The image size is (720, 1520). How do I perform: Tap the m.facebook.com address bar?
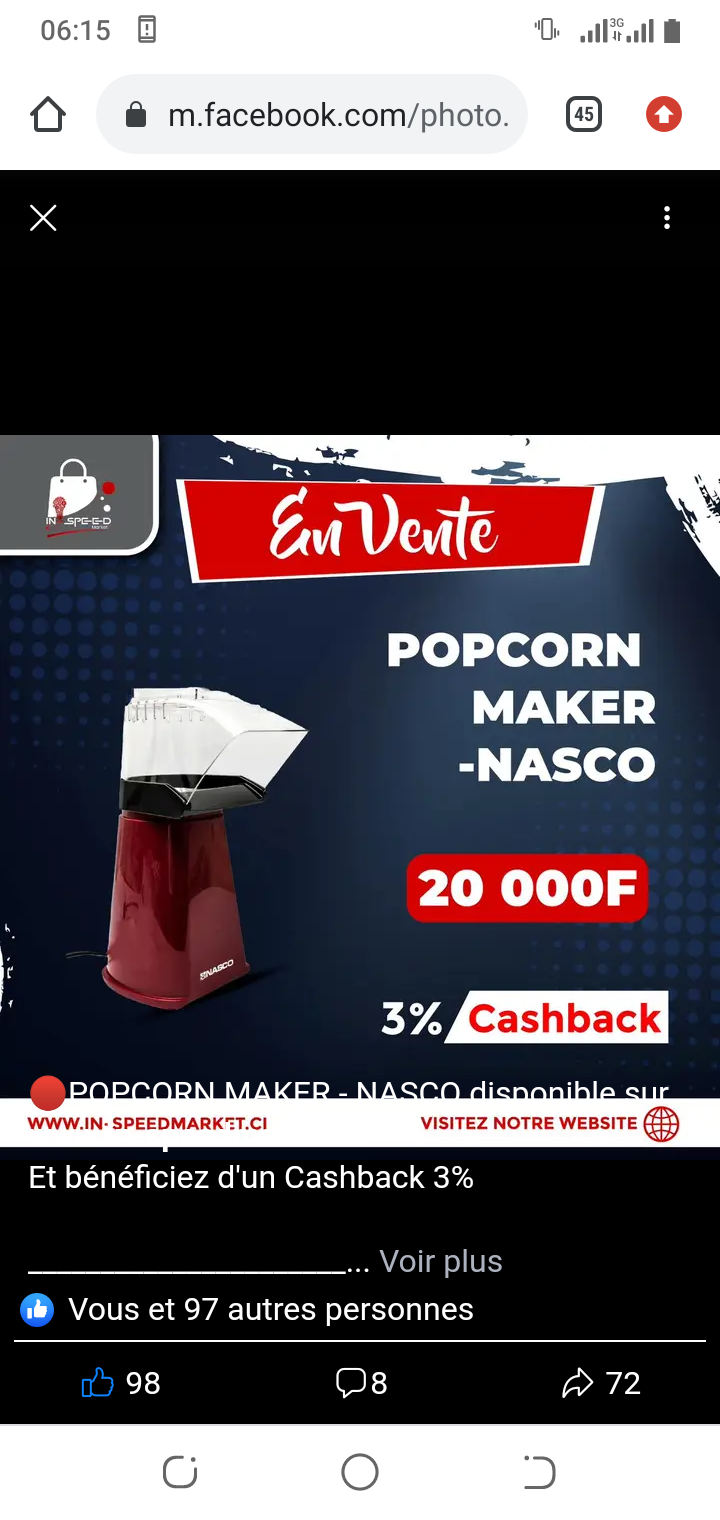312,115
